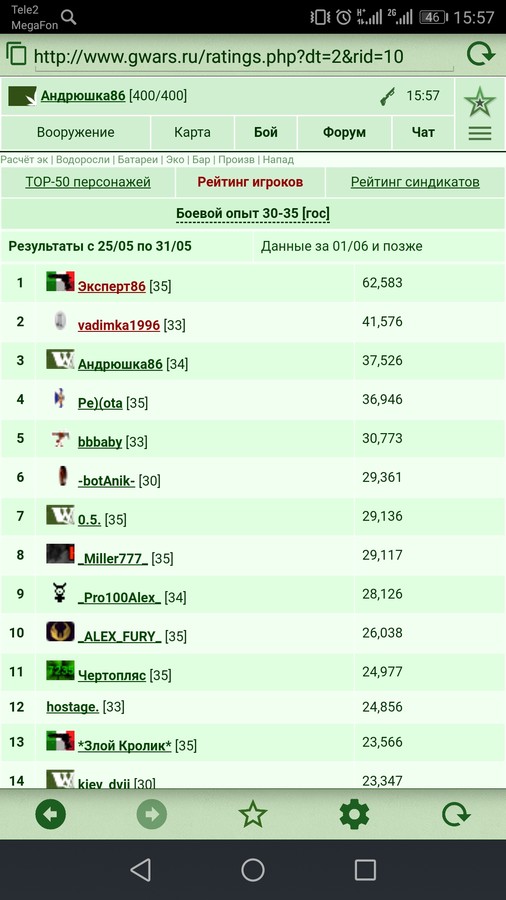
Task: Tap the system home button
Action: tap(253, 870)
